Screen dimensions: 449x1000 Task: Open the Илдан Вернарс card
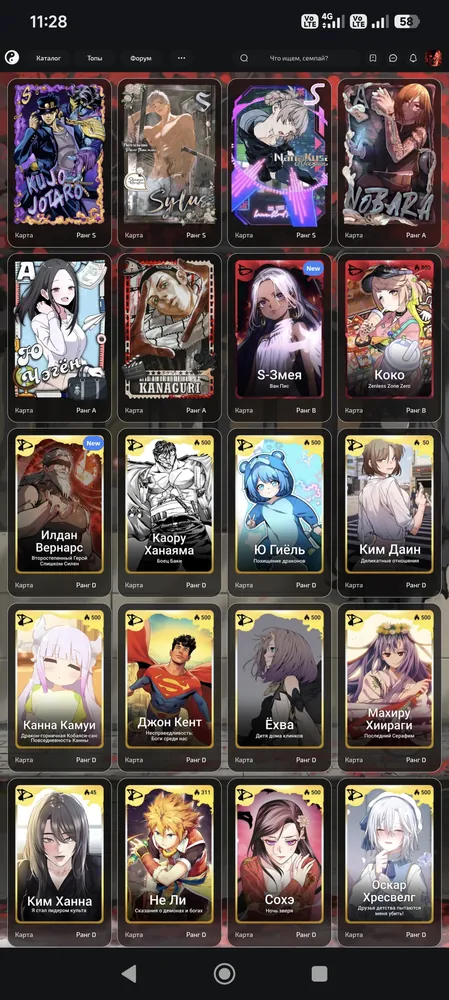59,512
